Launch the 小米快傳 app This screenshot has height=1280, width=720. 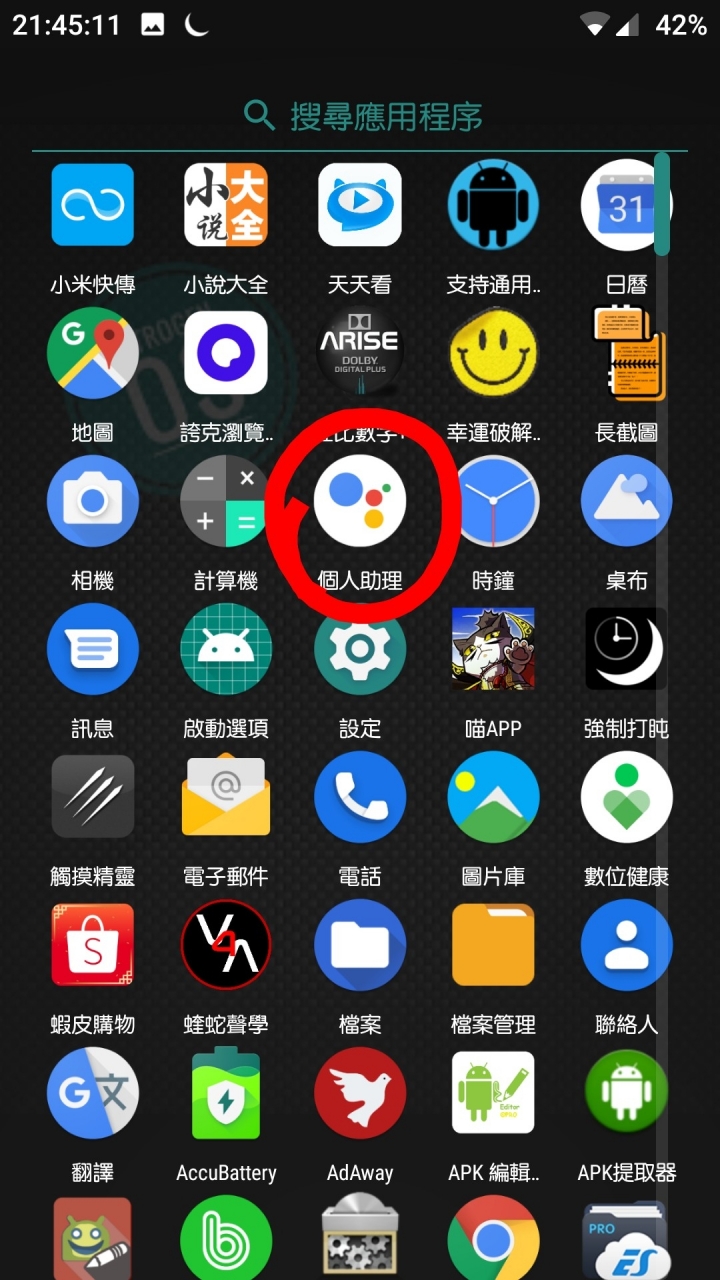[x=93, y=205]
